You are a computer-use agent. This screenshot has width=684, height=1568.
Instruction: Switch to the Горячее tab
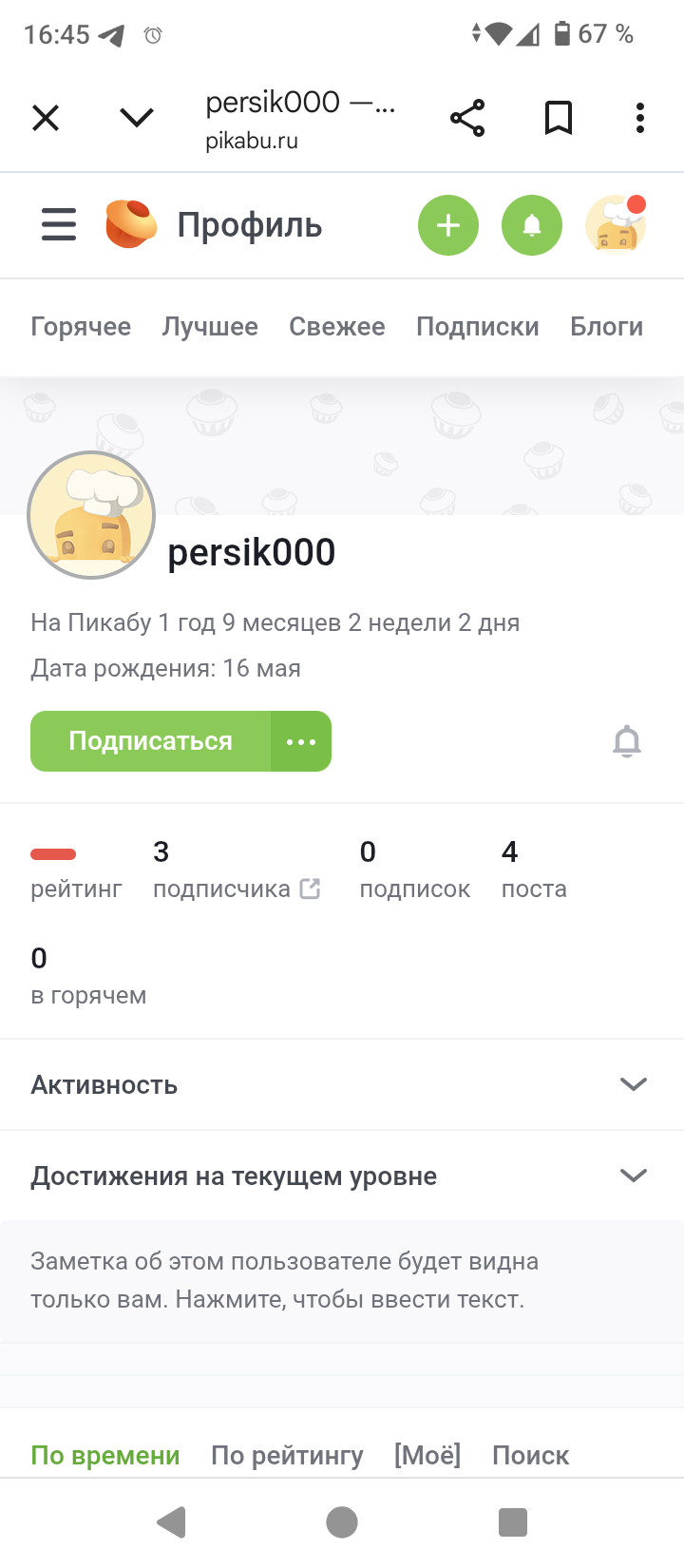81,327
